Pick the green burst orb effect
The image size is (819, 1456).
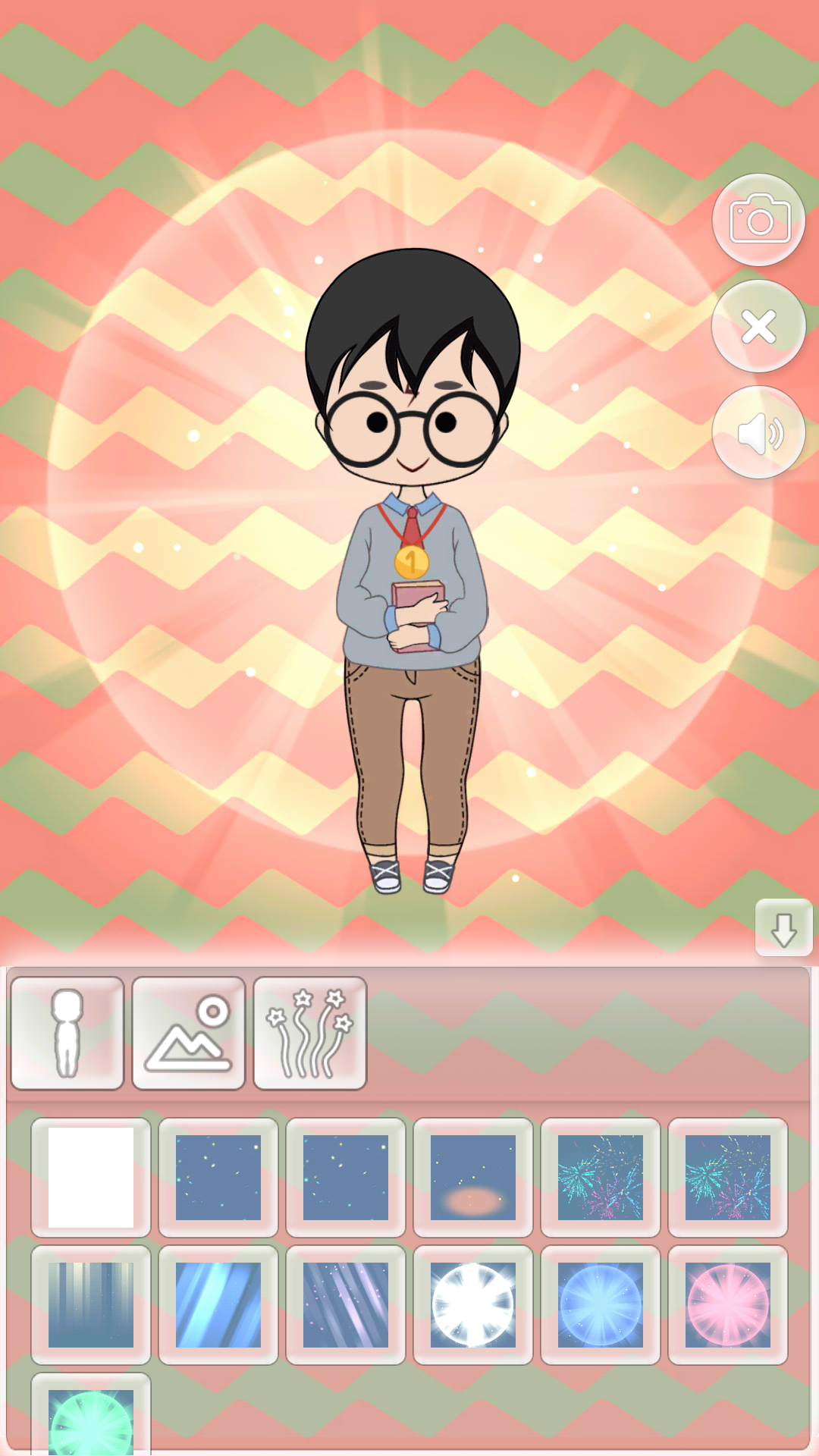(91, 1418)
